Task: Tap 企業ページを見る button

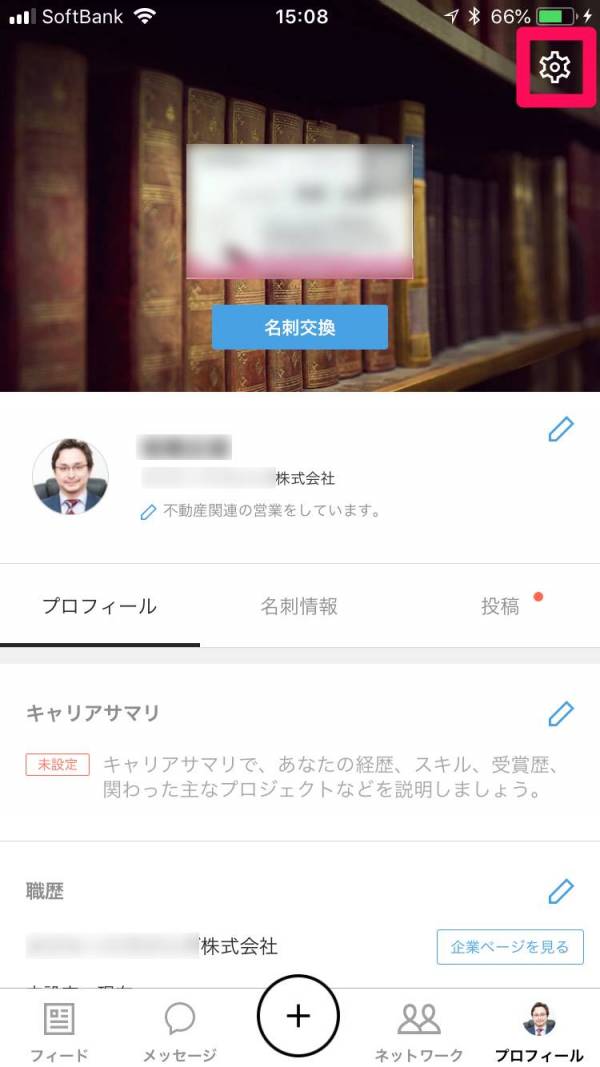Action: [x=510, y=946]
